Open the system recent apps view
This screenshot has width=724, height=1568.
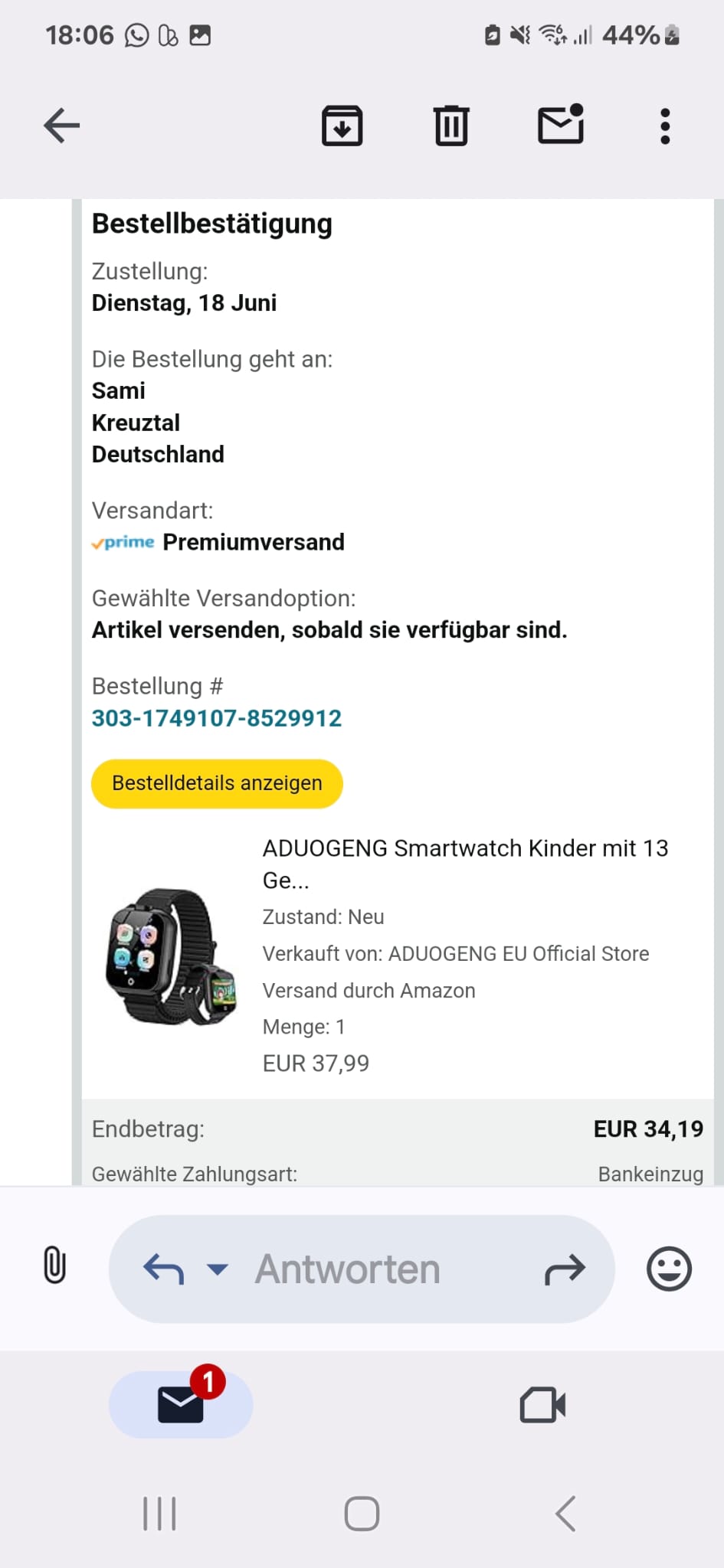(x=159, y=1514)
